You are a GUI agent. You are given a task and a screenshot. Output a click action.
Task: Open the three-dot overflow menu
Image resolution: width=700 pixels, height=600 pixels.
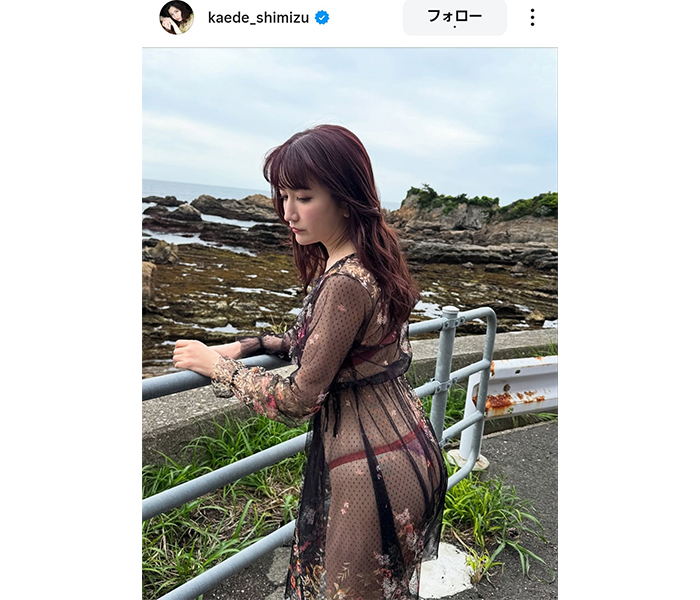(x=532, y=17)
